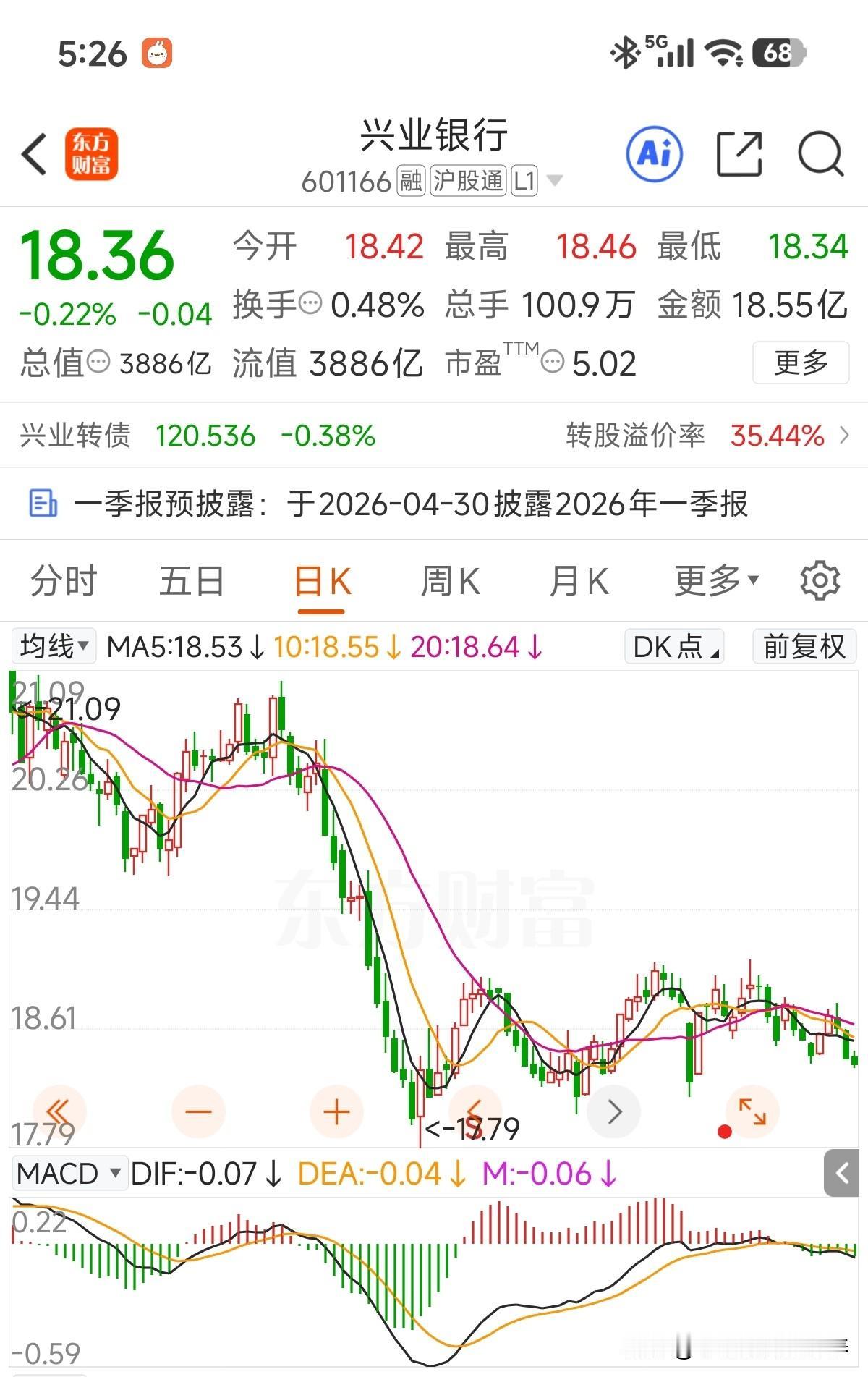868x1377 pixels.
Task: Open the 均线 moving average dropdown
Action: click(x=53, y=646)
